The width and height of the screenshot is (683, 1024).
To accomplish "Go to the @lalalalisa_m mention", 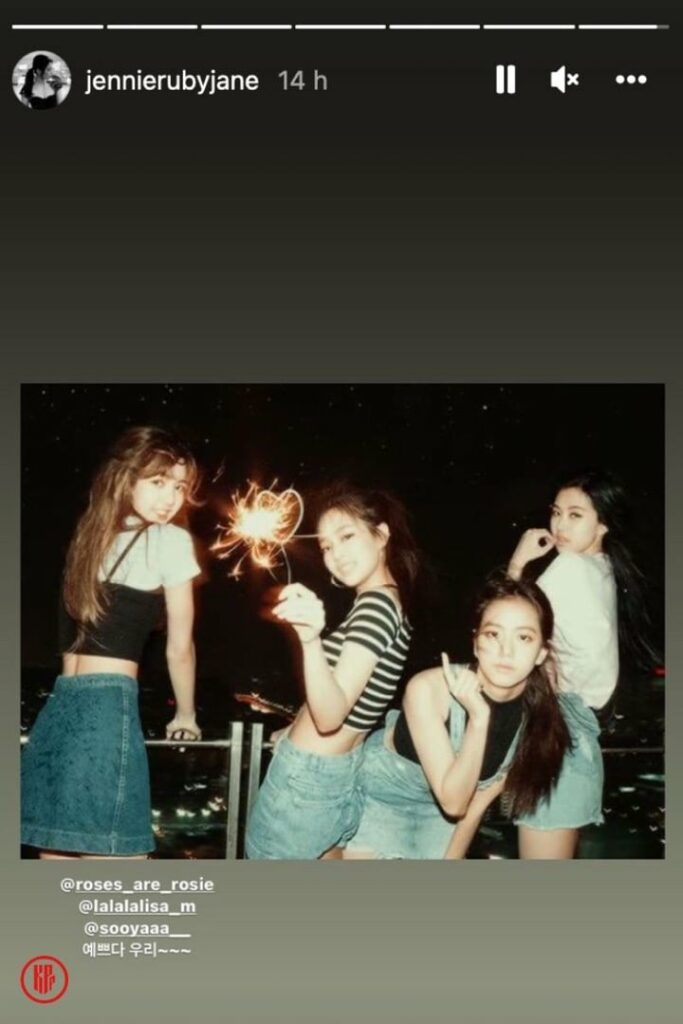I will [136, 907].
